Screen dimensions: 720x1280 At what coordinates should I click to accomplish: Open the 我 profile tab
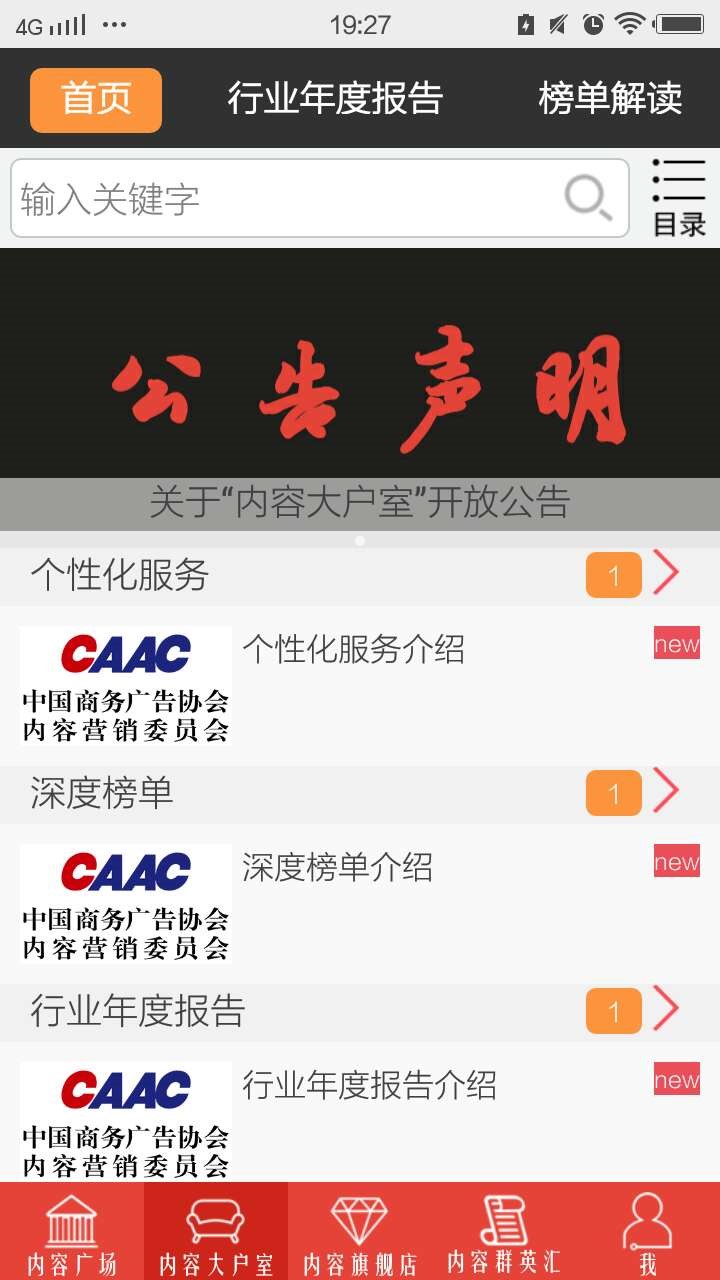point(648,1234)
